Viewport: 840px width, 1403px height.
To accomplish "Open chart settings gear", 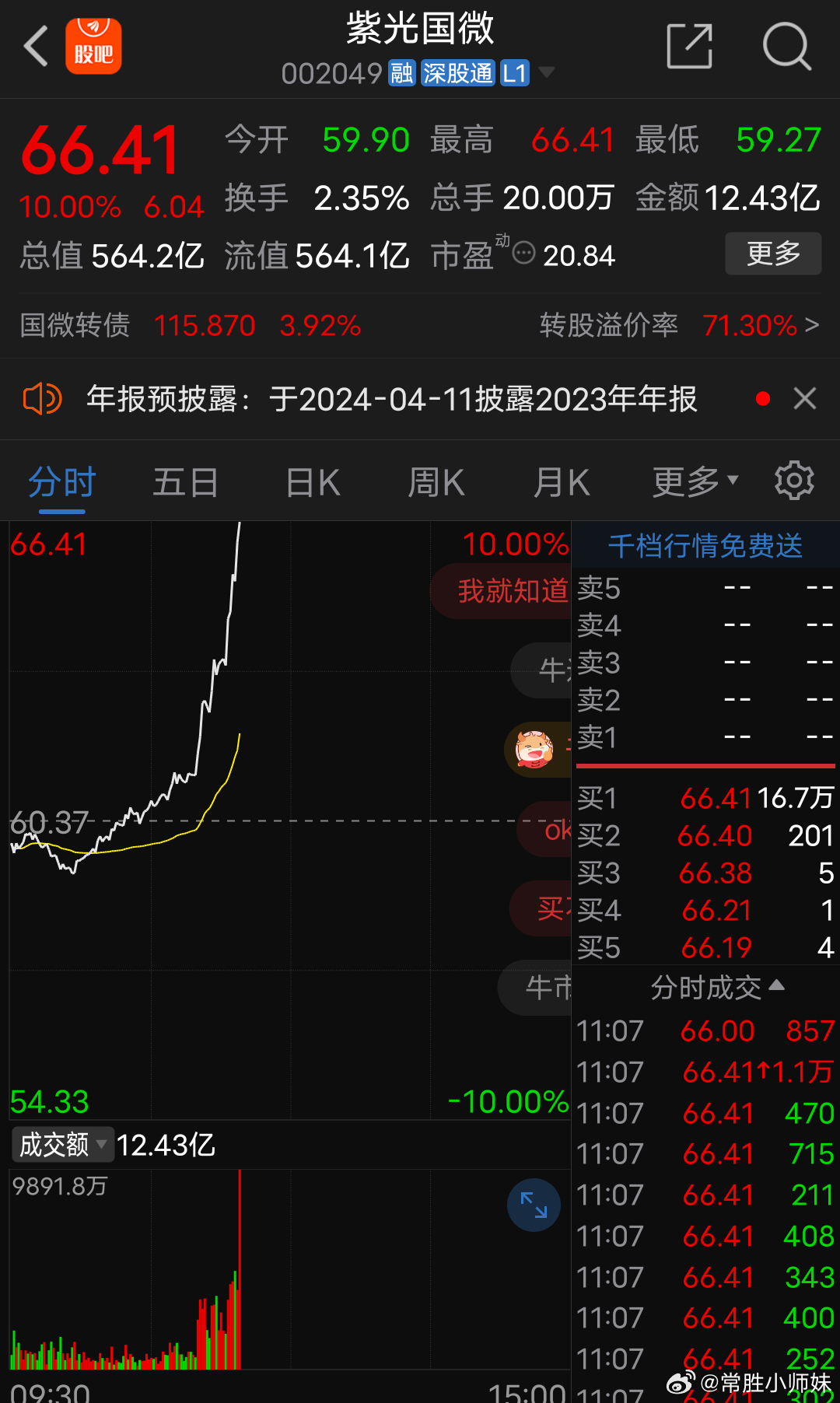I will click(794, 481).
